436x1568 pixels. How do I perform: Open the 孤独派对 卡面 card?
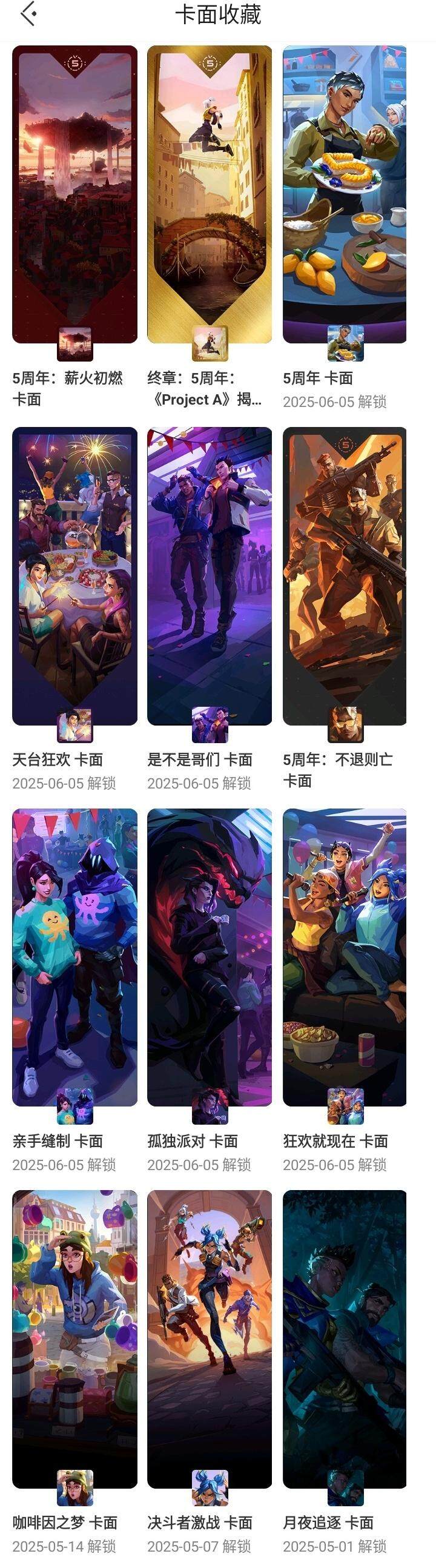210,957
